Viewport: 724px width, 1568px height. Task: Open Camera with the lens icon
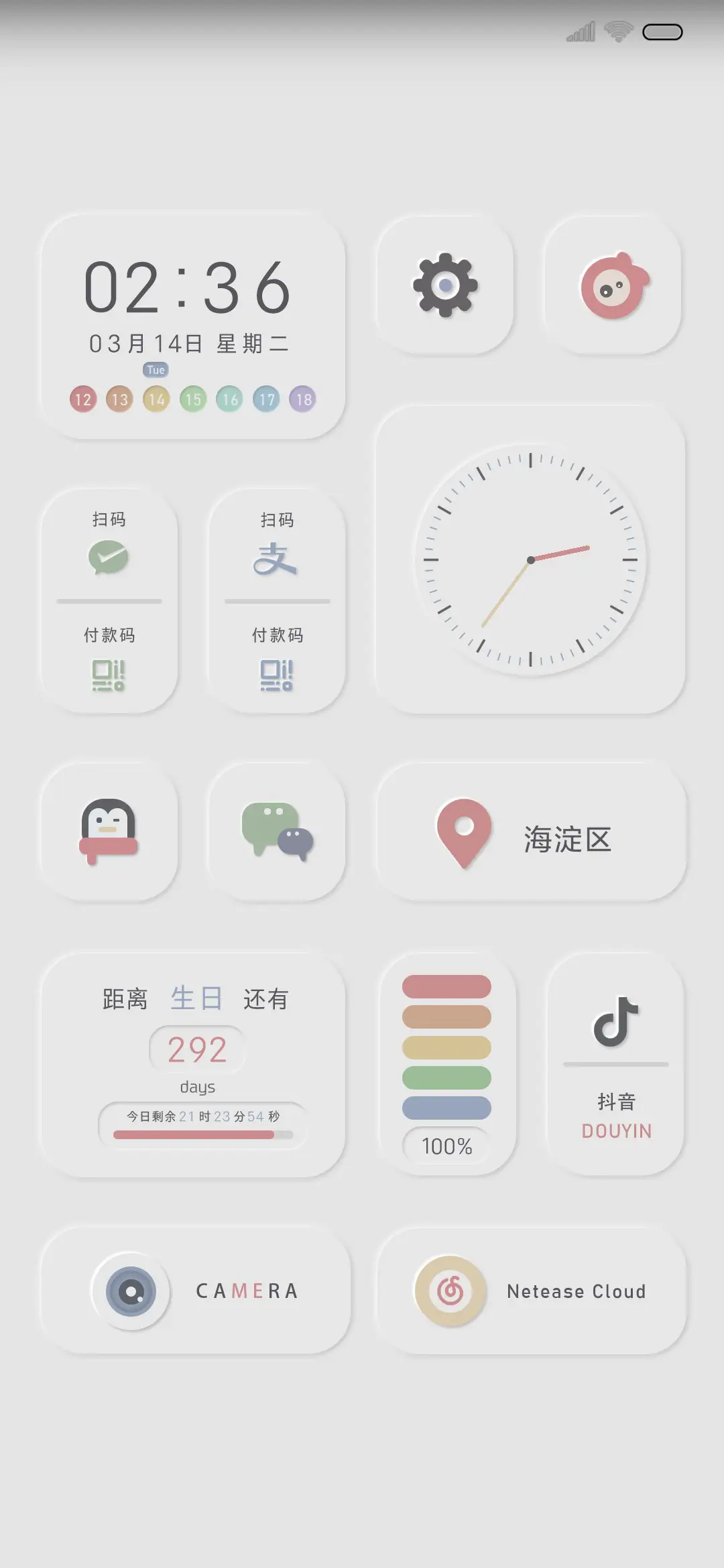[131, 1292]
